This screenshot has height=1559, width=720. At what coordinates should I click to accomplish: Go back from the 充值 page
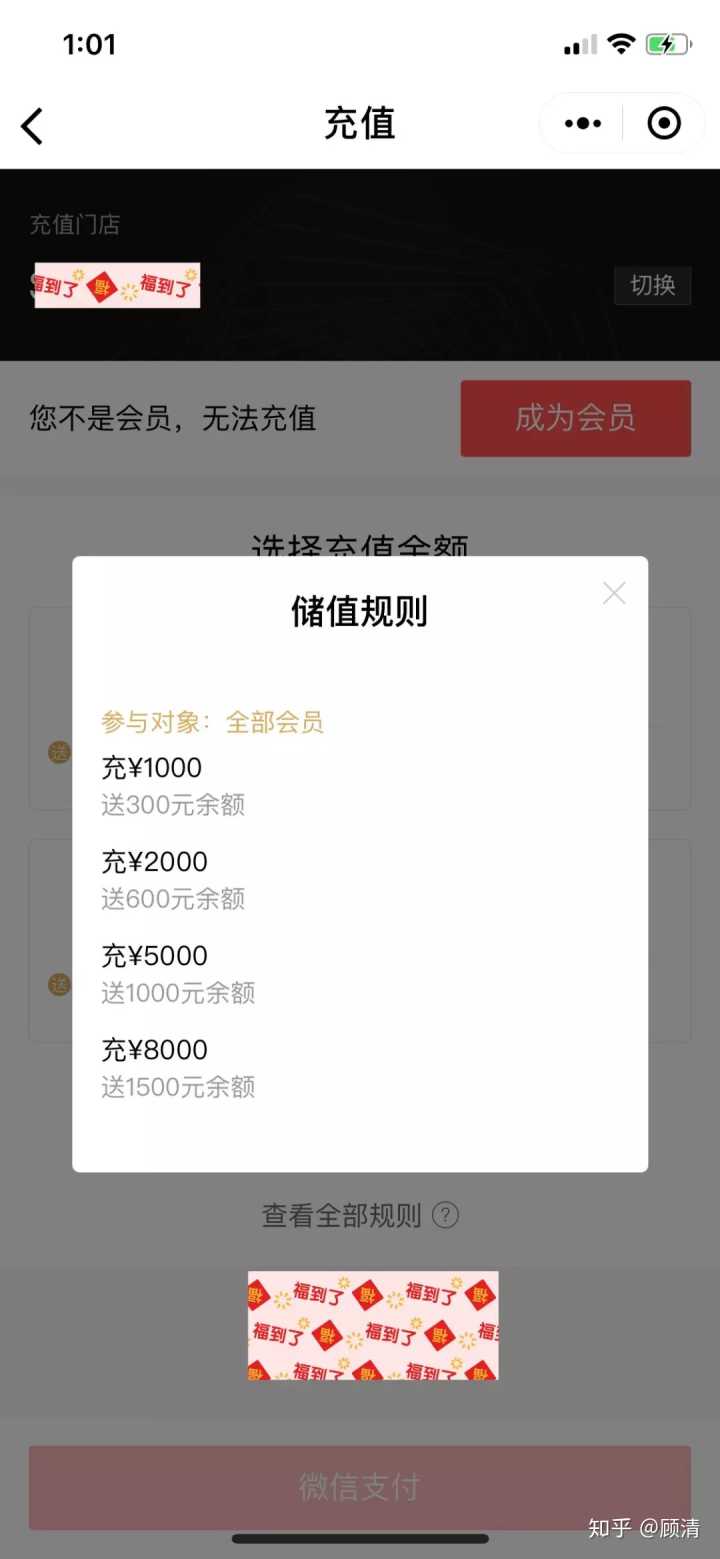coord(33,126)
